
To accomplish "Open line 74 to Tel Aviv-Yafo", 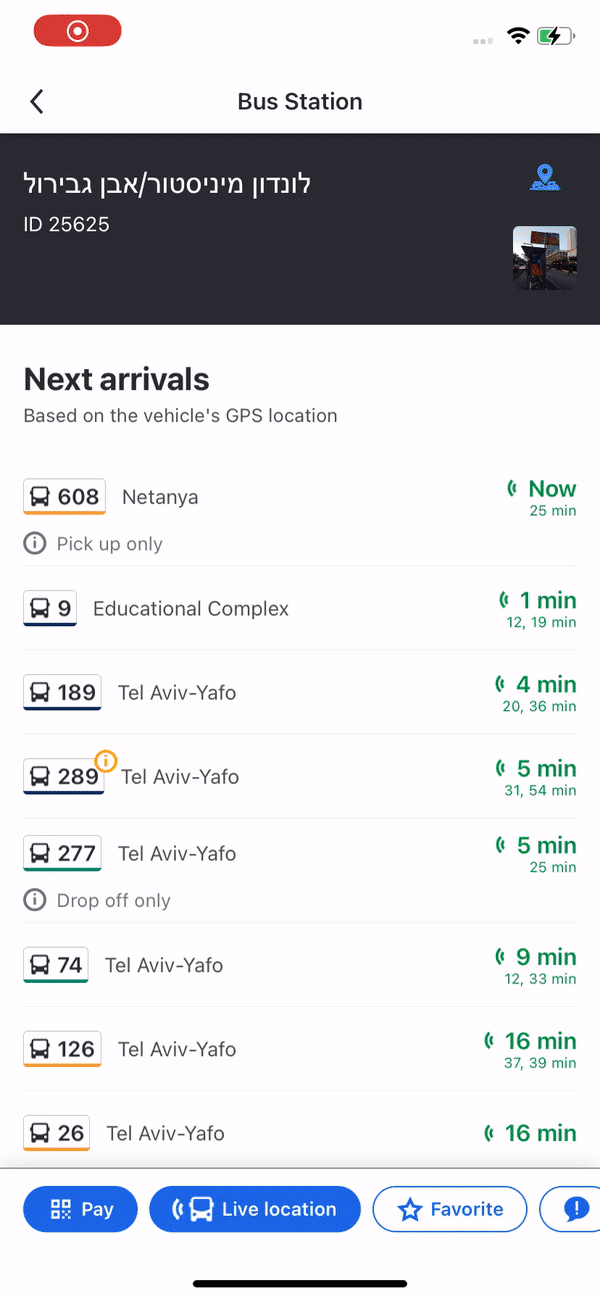I will click(300, 965).
